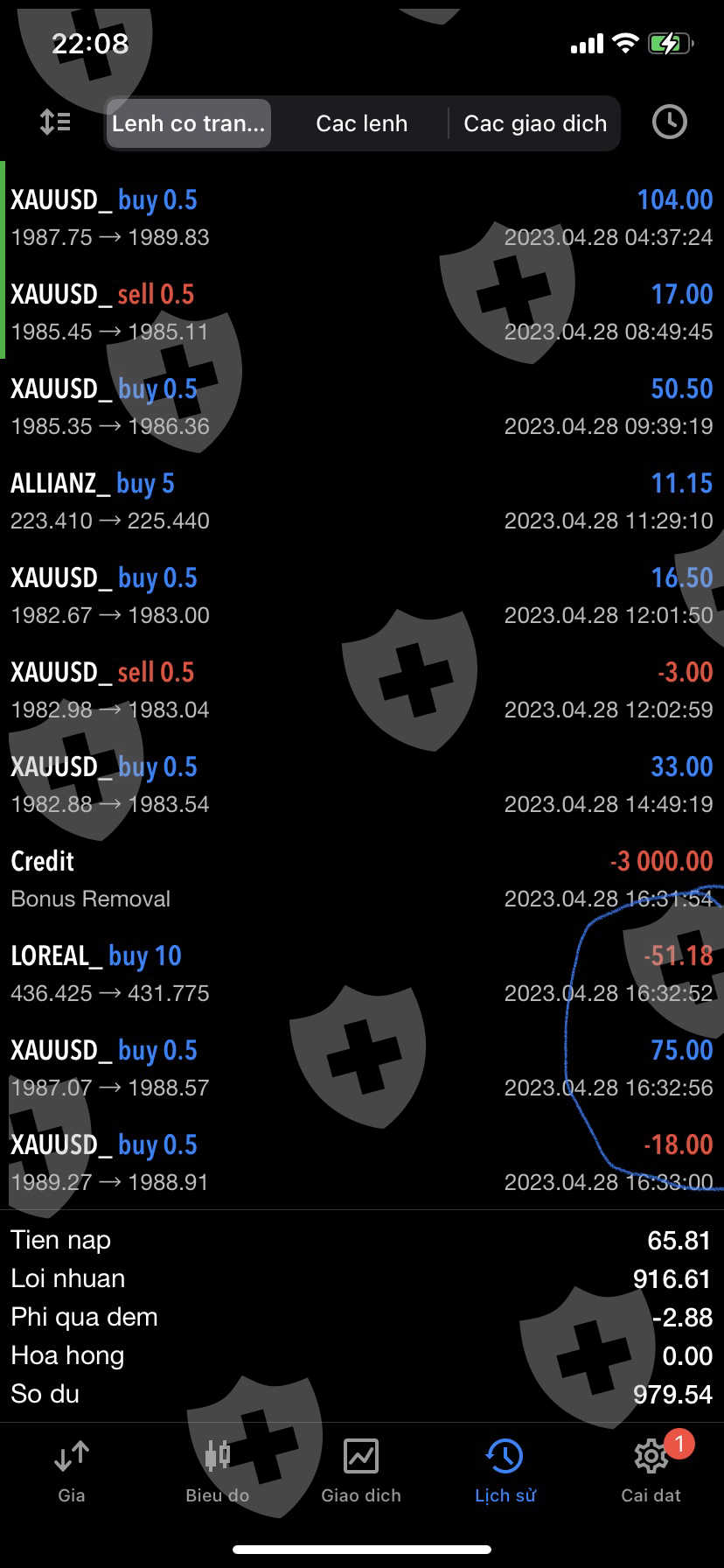This screenshot has width=724, height=1568.
Task: Open Cai dat settings tab
Action: pyautogui.click(x=651, y=1470)
